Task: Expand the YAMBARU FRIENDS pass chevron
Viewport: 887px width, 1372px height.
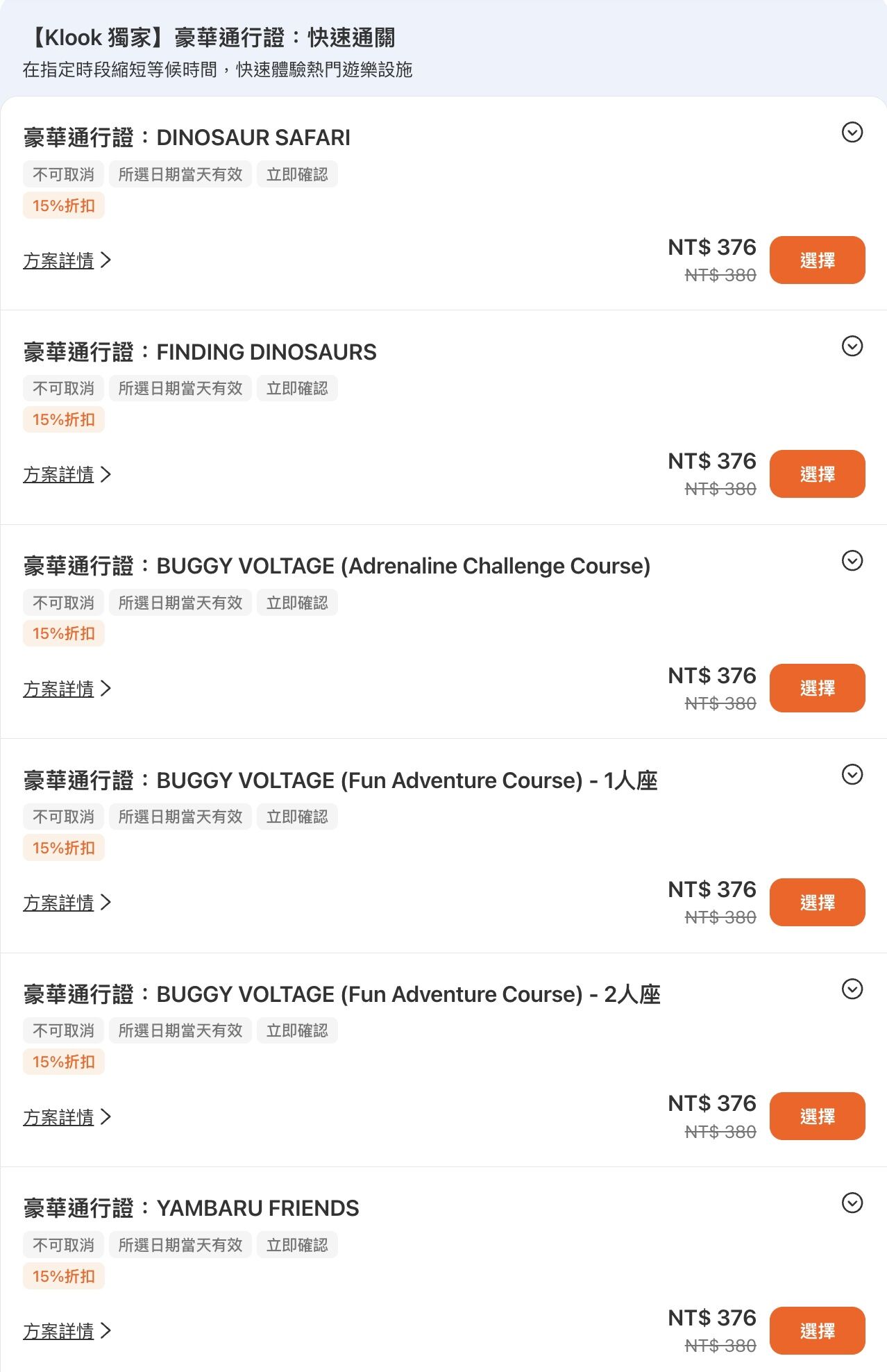Action: tap(852, 1203)
